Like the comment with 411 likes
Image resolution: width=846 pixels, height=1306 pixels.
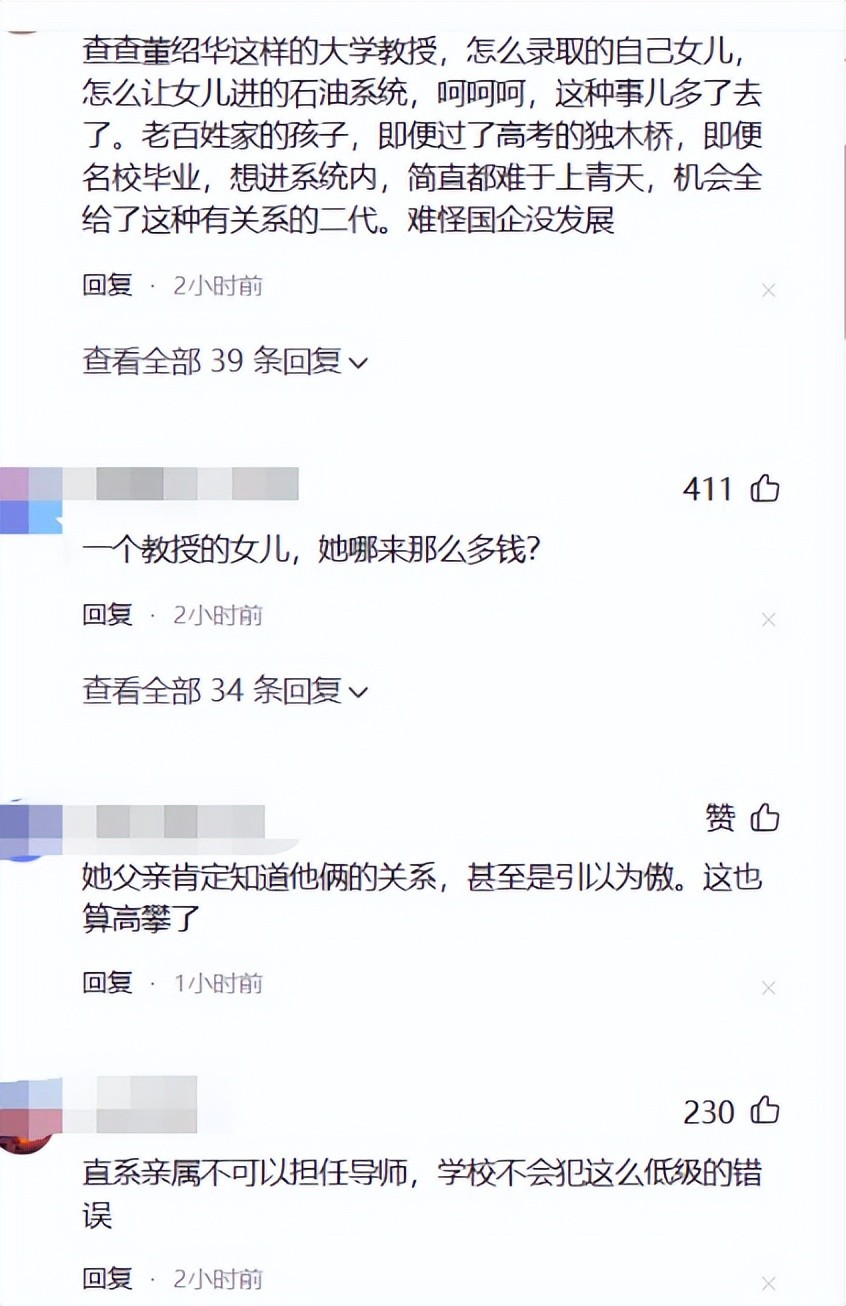pos(765,488)
